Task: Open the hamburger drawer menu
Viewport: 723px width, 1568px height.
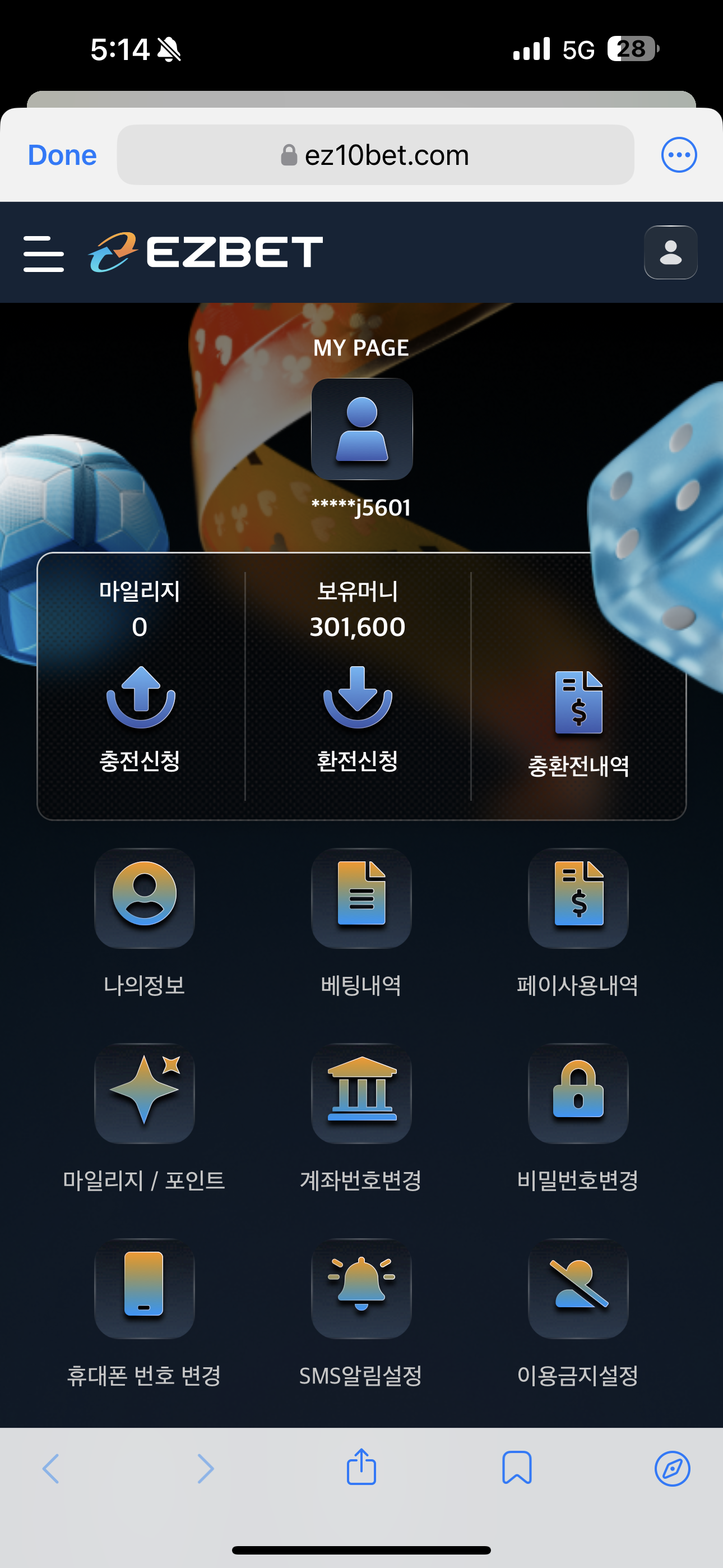Action: point(44,253)
